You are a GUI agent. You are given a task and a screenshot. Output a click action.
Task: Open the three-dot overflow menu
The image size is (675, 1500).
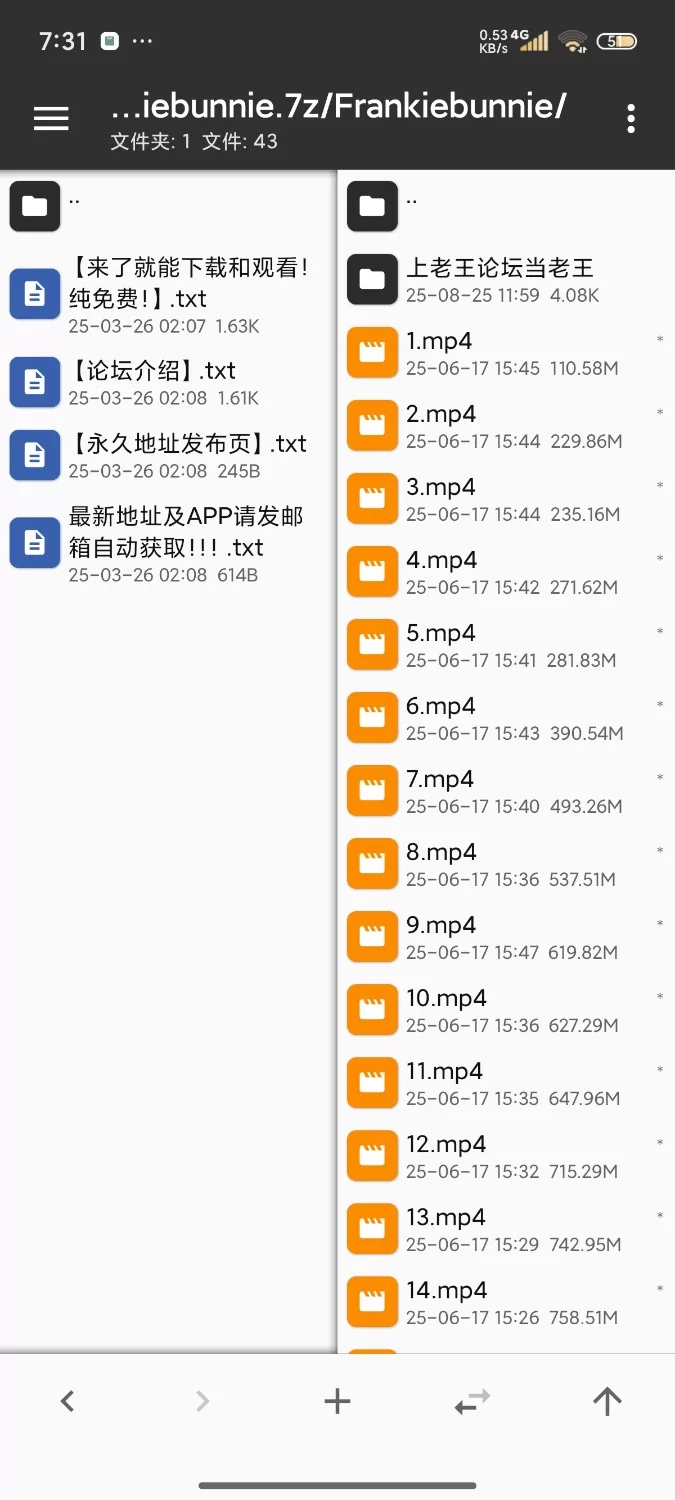630,119
